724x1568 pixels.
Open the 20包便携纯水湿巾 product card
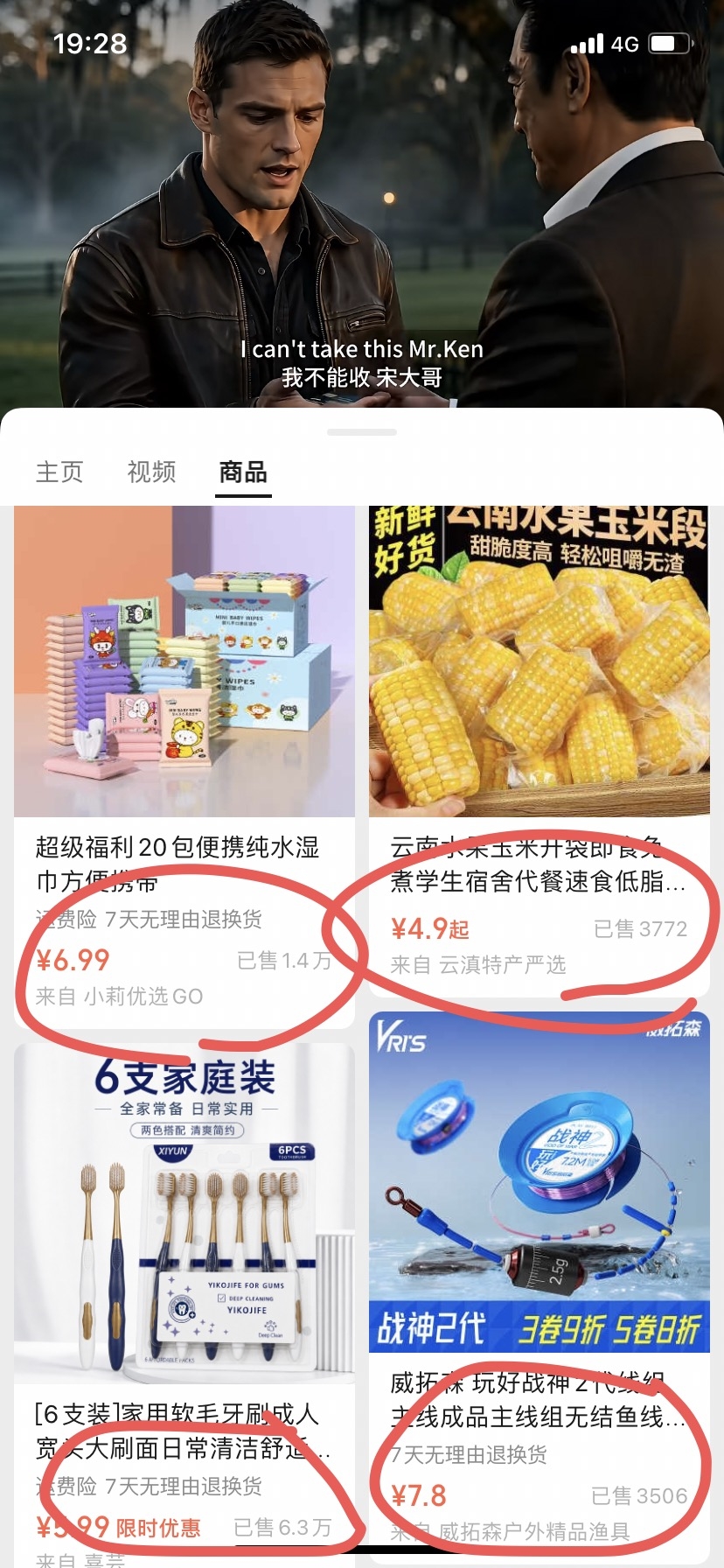(x=184, y=766)
